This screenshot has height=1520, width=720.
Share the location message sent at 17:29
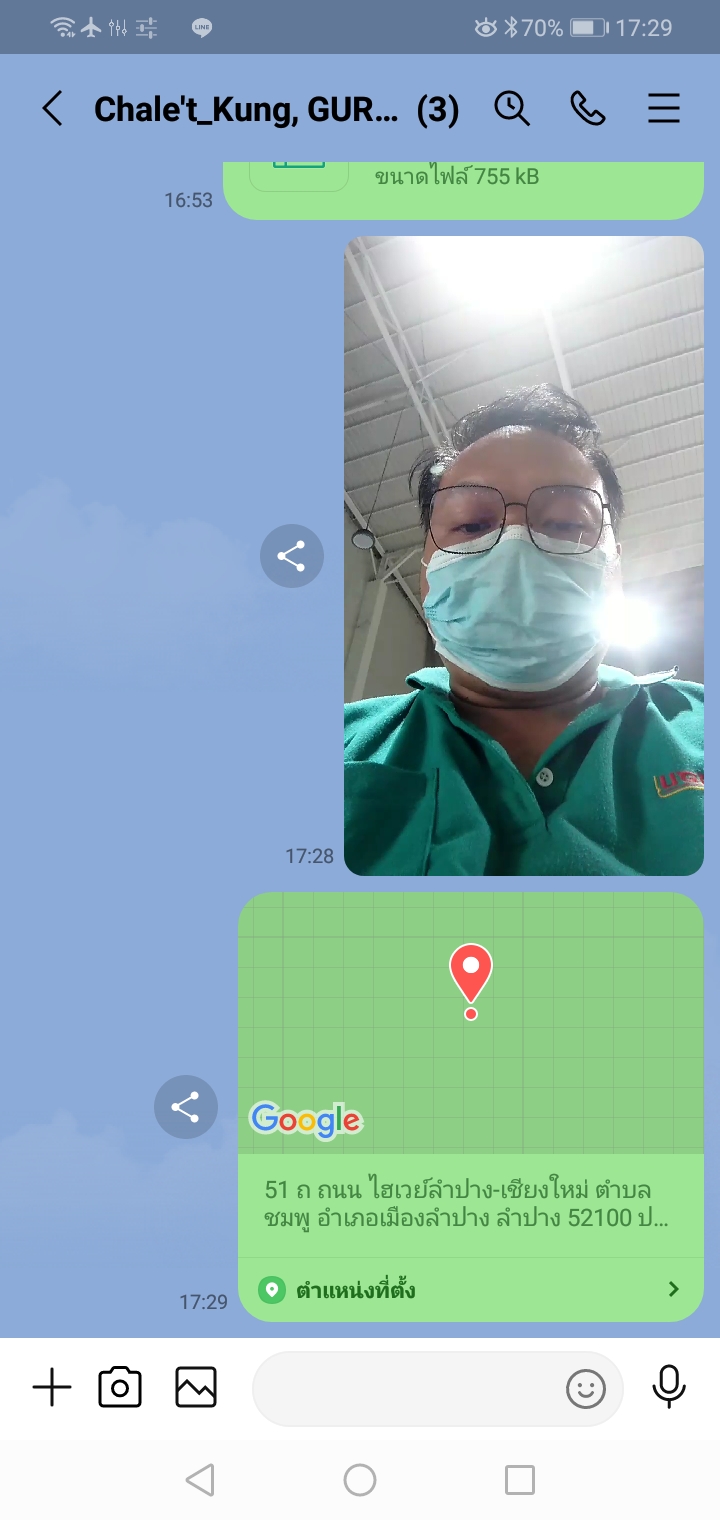[x=186, y=1107]
